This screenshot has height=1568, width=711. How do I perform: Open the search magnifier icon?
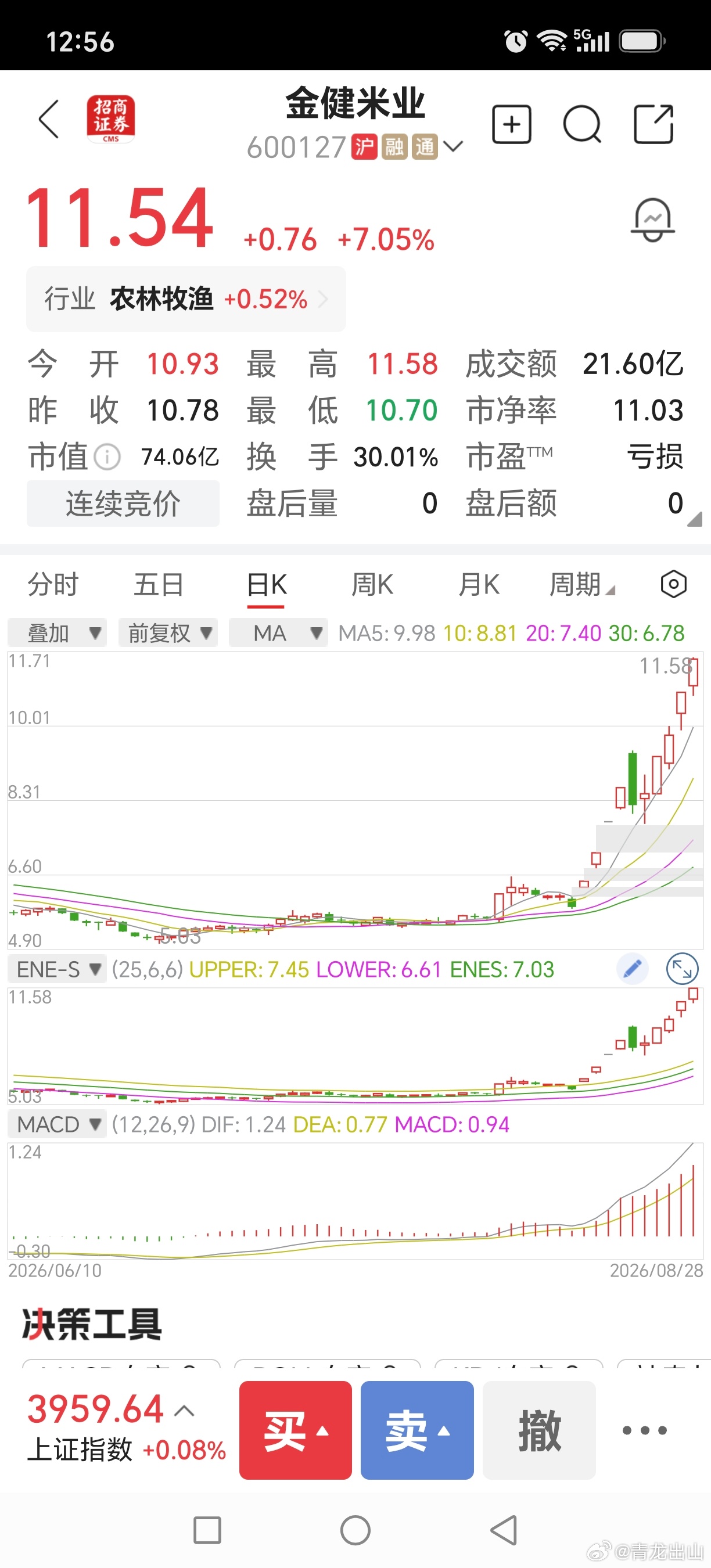point(582,124)
